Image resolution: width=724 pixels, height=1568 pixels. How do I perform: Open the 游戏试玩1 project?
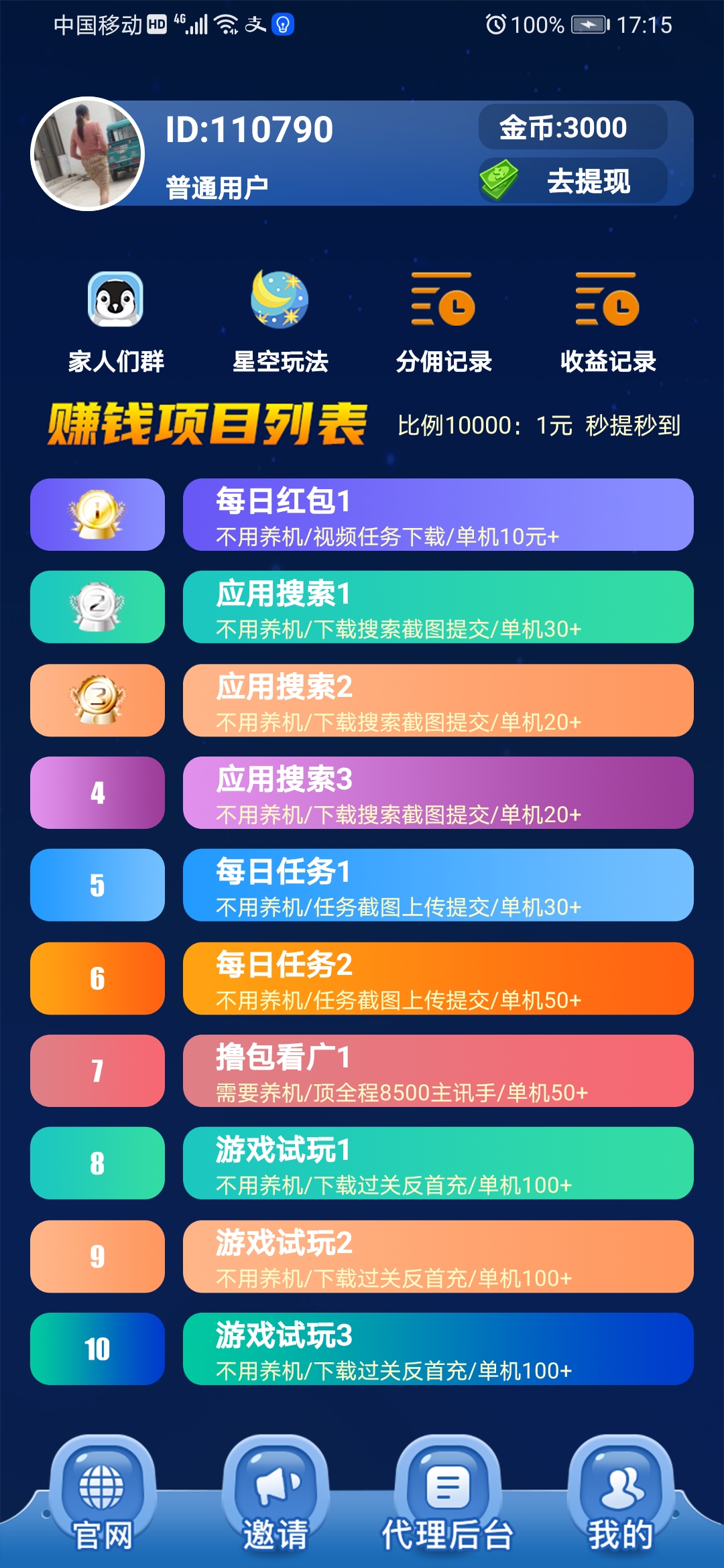pyautogui.click(x=438, y=1163)
